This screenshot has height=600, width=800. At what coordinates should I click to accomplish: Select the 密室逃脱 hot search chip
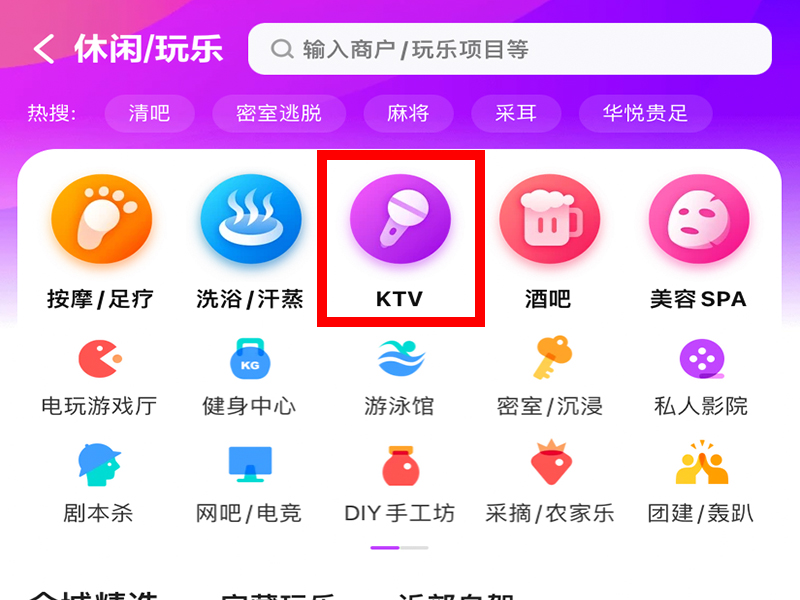(279, 113)
